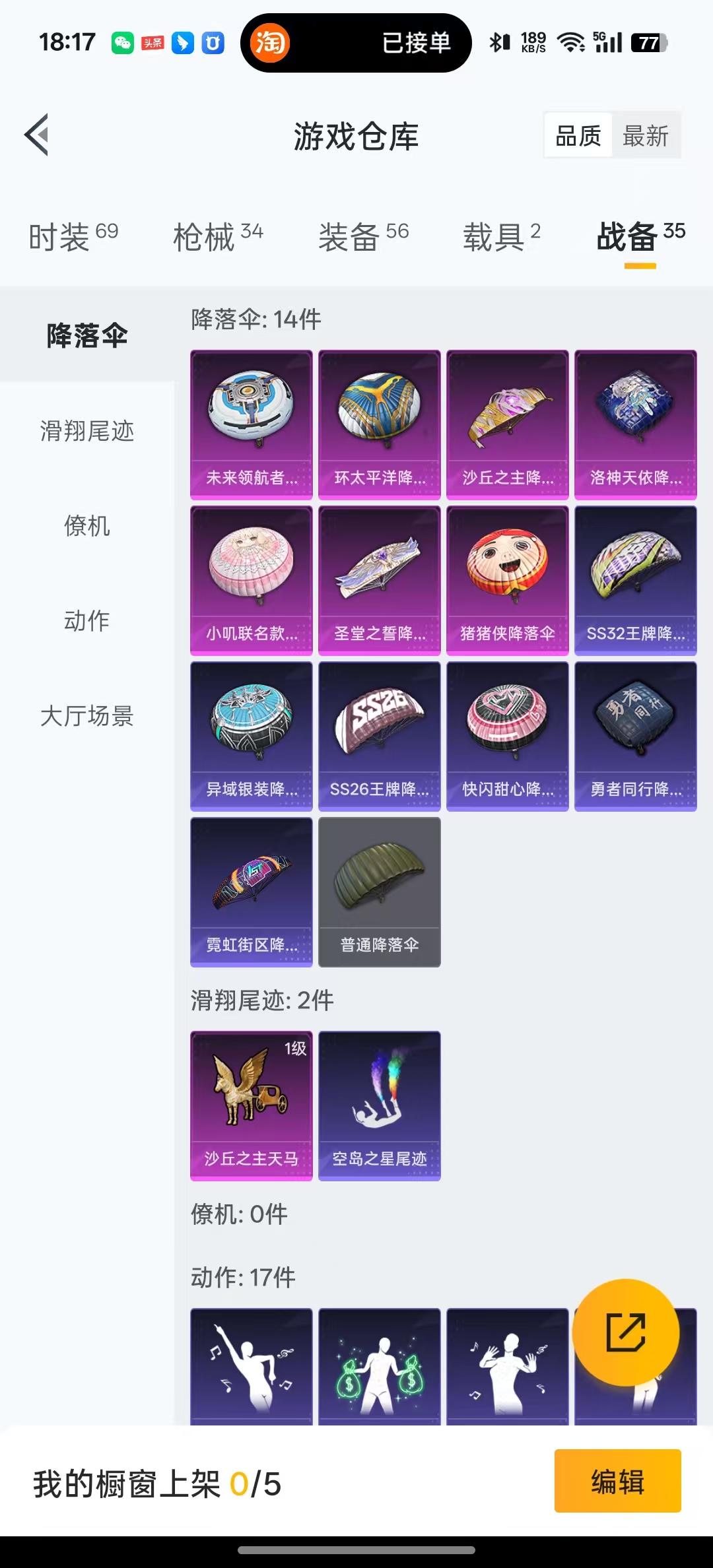This screenshot has height=1568, width=713.
Task: Go back using the top-left arrow
Action: (37, 135)
